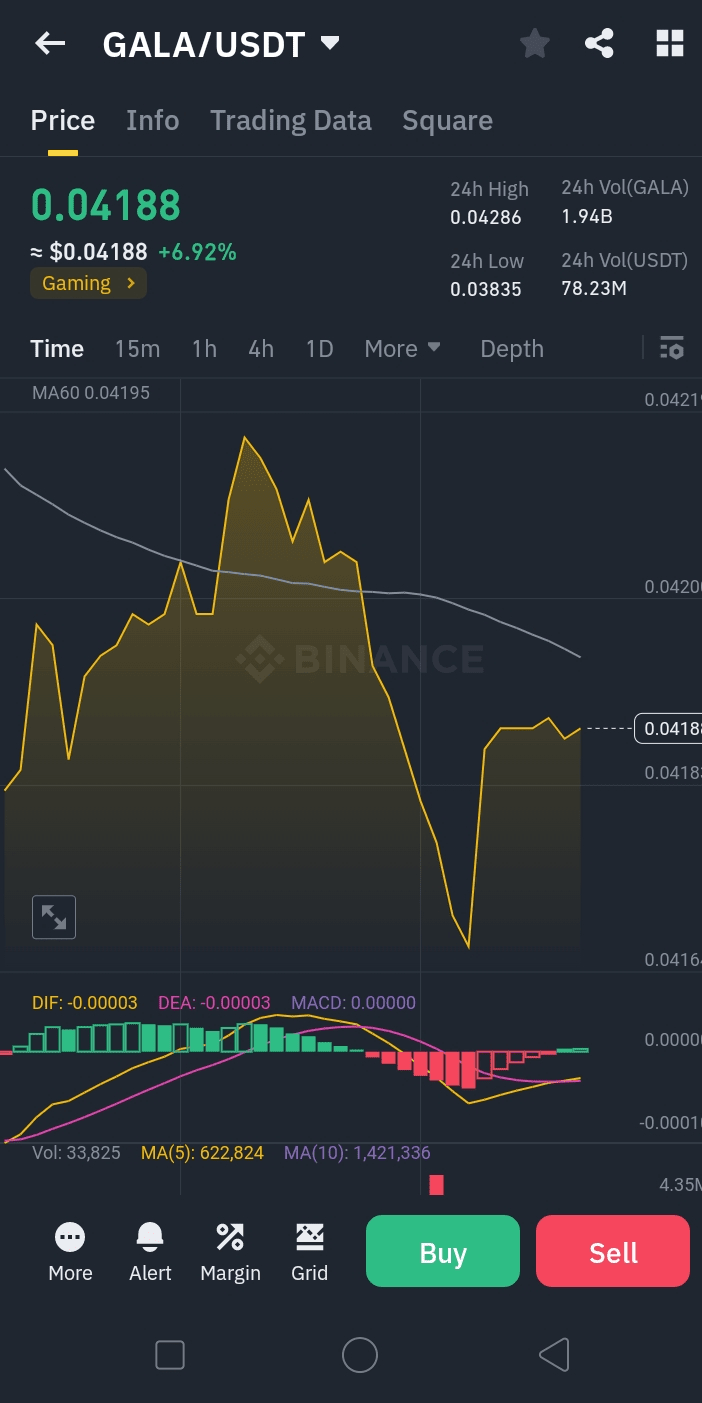Go back using the top-left arrow
This screenshot has width=702, height=1403.
click(x=50, y=43)
